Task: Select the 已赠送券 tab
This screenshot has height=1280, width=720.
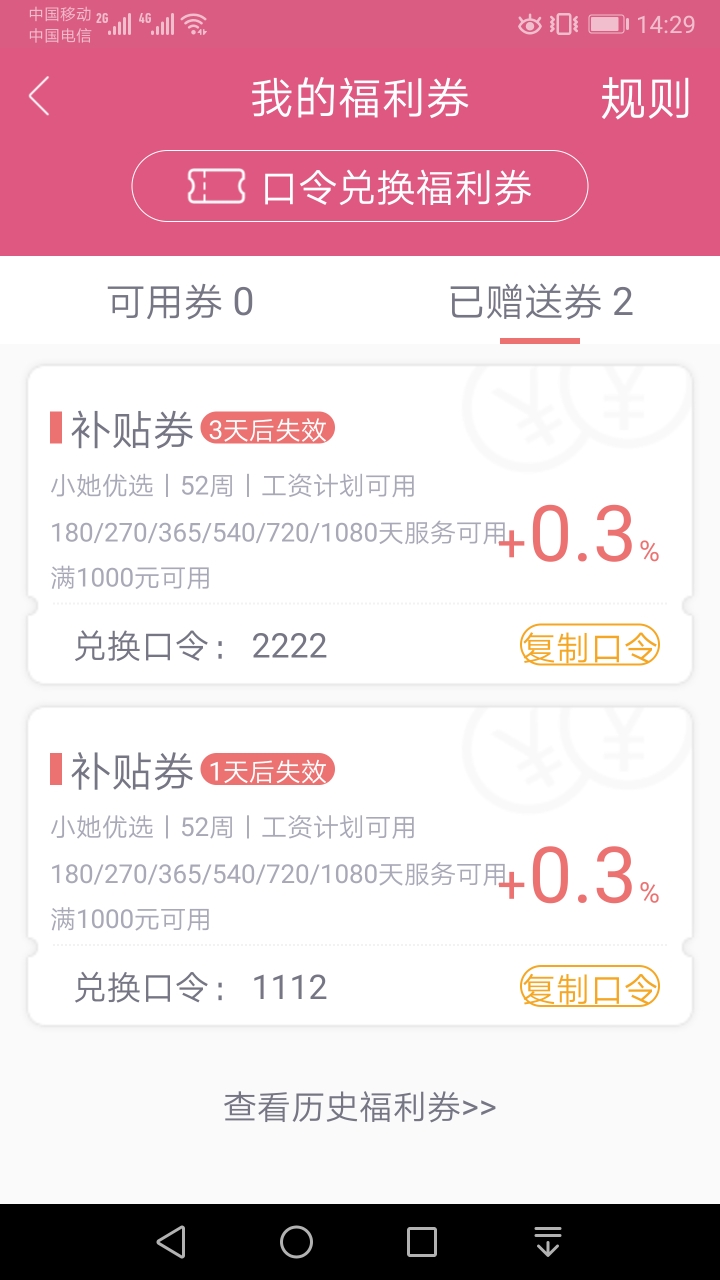Action: click(x=540, y=302)
